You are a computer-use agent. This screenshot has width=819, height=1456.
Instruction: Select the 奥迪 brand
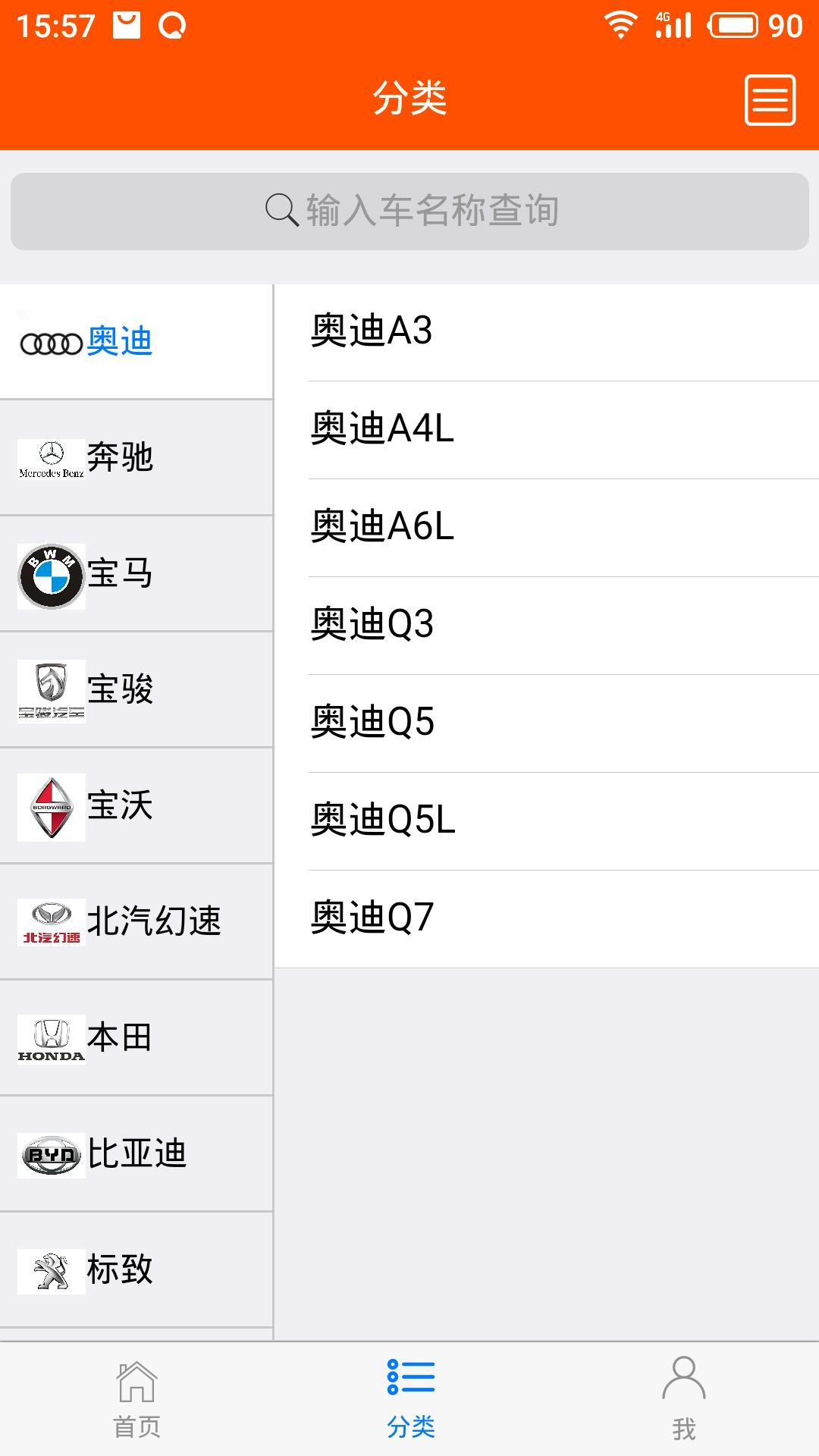point(136,341)
